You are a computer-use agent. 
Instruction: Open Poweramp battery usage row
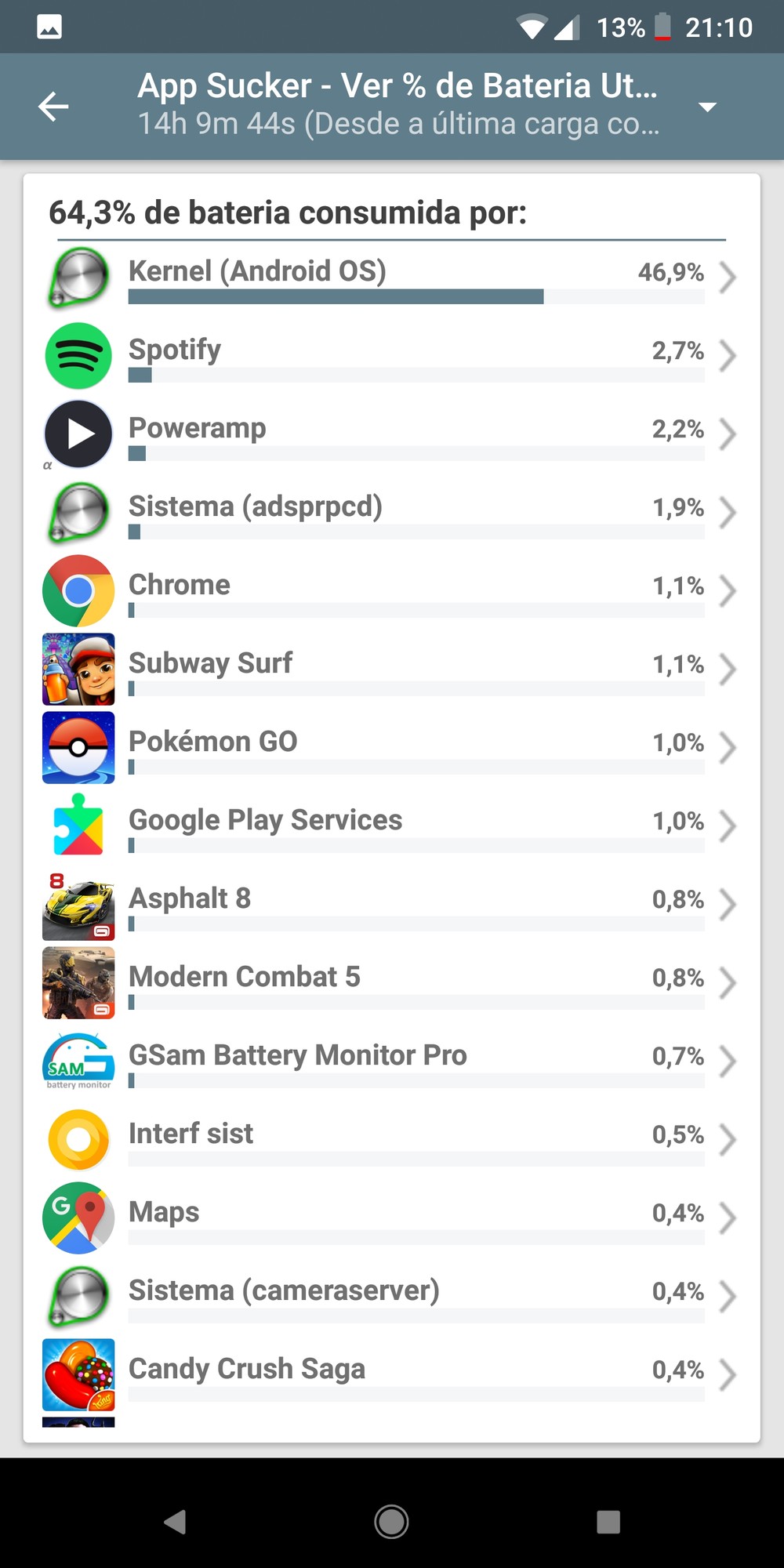[392, 434]
